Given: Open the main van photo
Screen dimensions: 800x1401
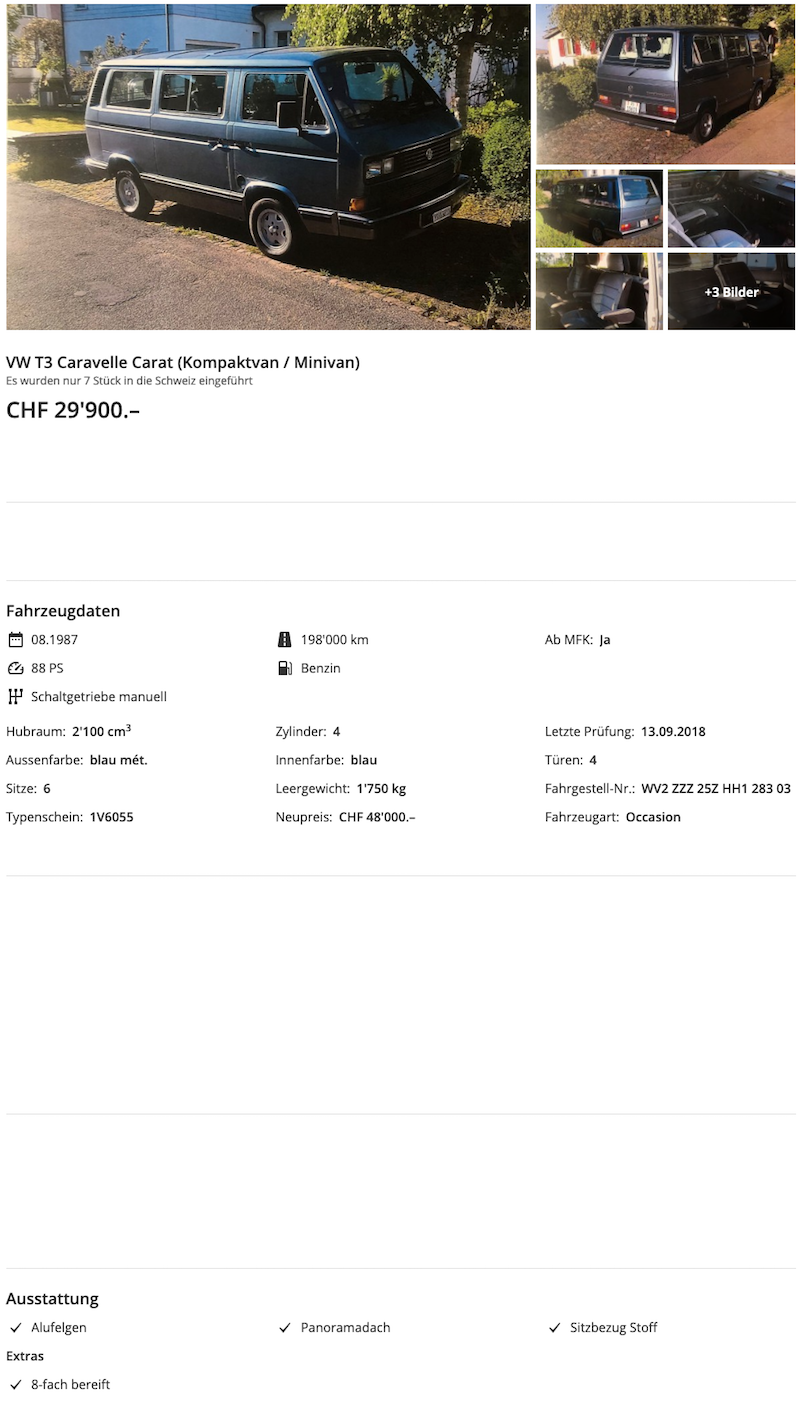Looking at the screenshot, I should [268, 167].
